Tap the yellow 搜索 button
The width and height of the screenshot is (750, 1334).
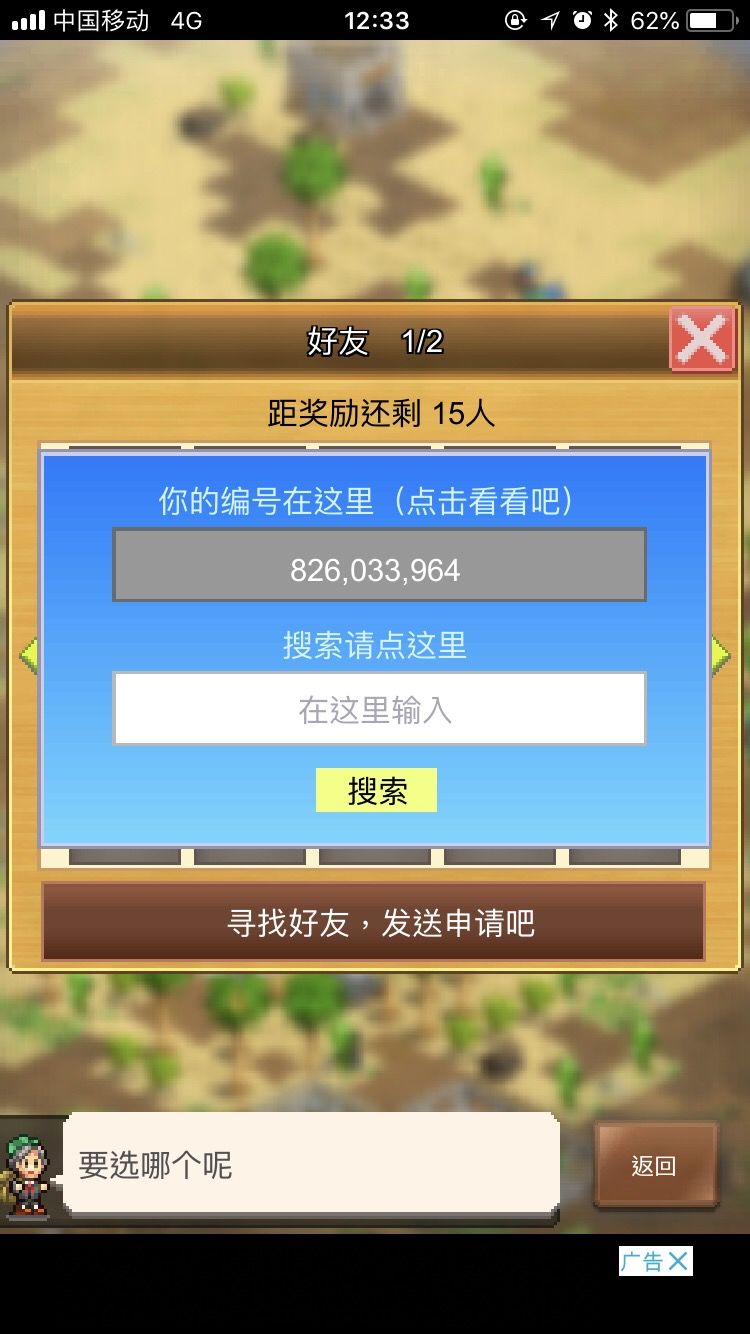376,790
